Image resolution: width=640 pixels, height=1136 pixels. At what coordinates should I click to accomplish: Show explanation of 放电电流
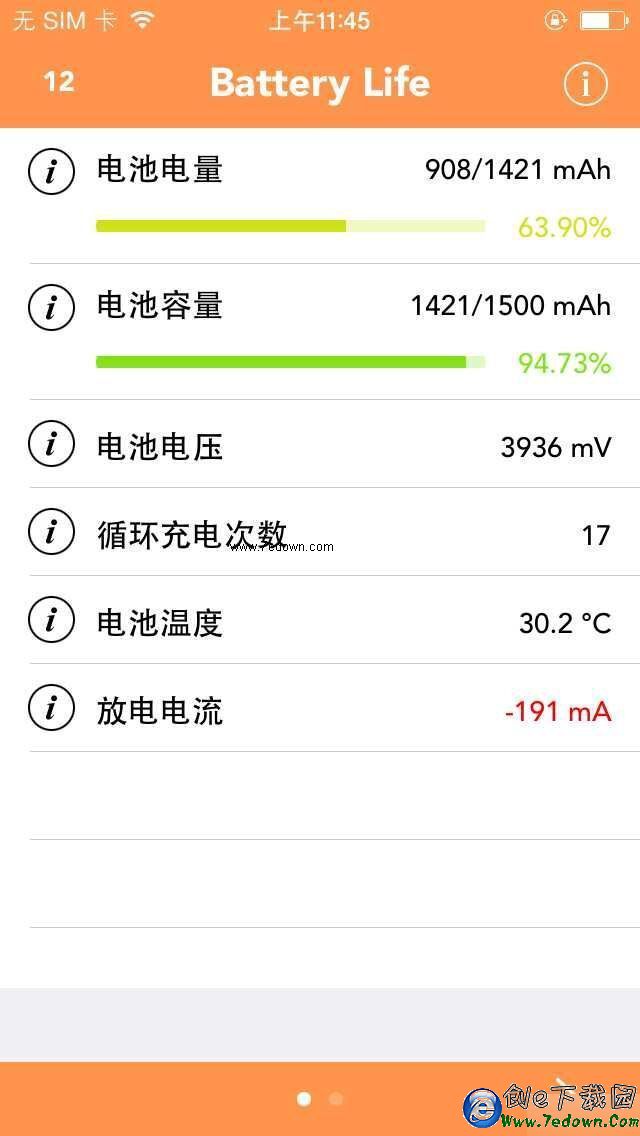pyautogui.click(x=51, y=709)
